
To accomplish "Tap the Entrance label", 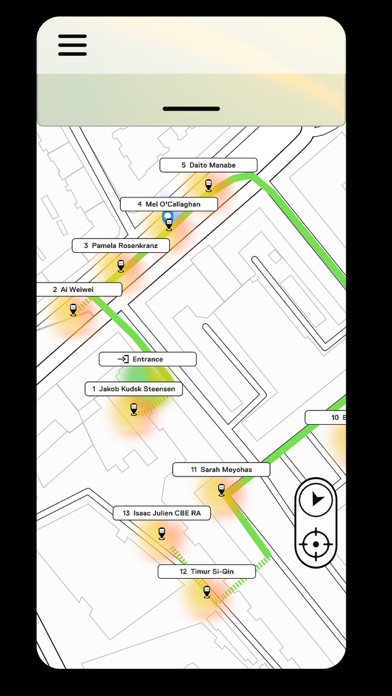I will click(x=147, y=359).
